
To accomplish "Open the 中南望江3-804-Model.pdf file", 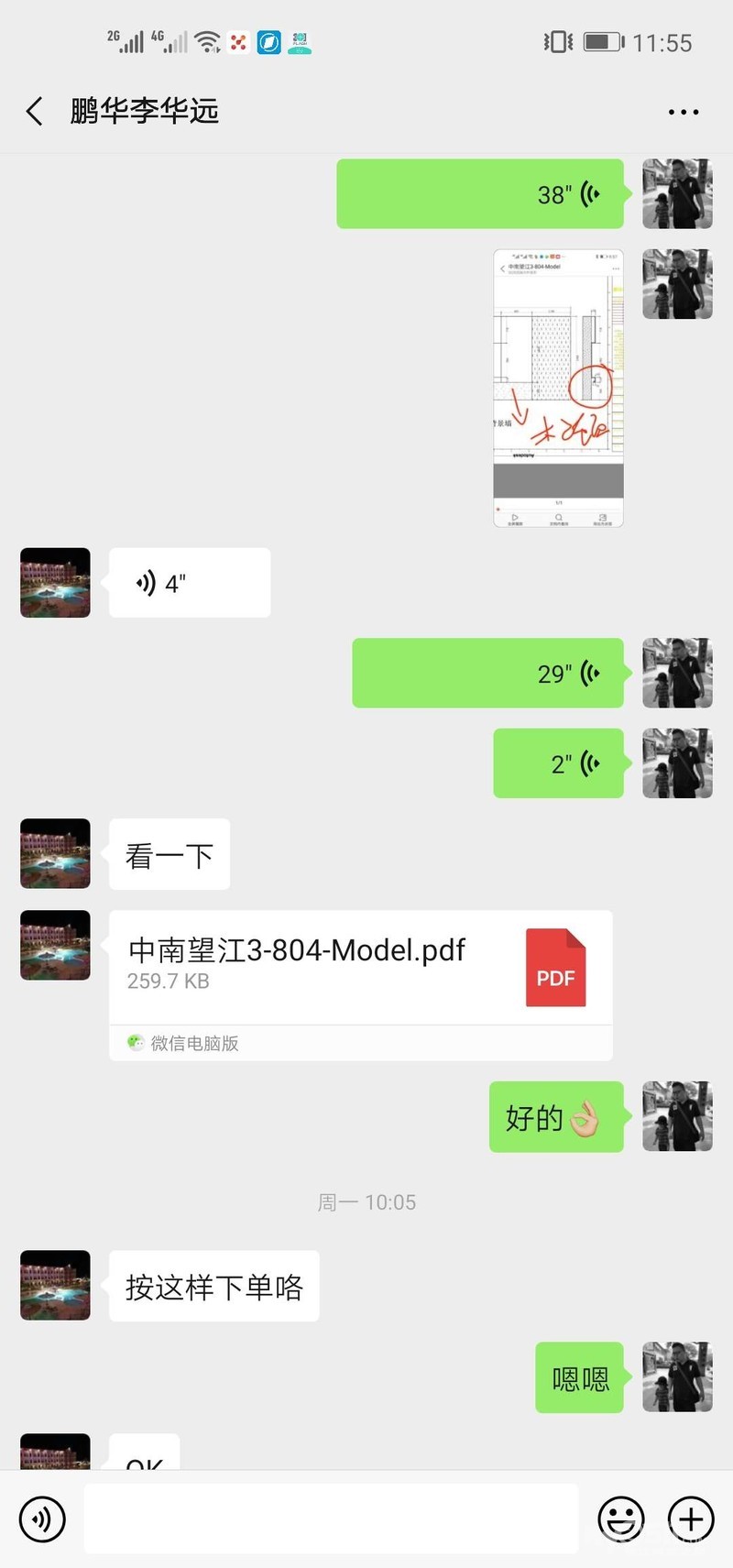I will (x=360, y=970).
